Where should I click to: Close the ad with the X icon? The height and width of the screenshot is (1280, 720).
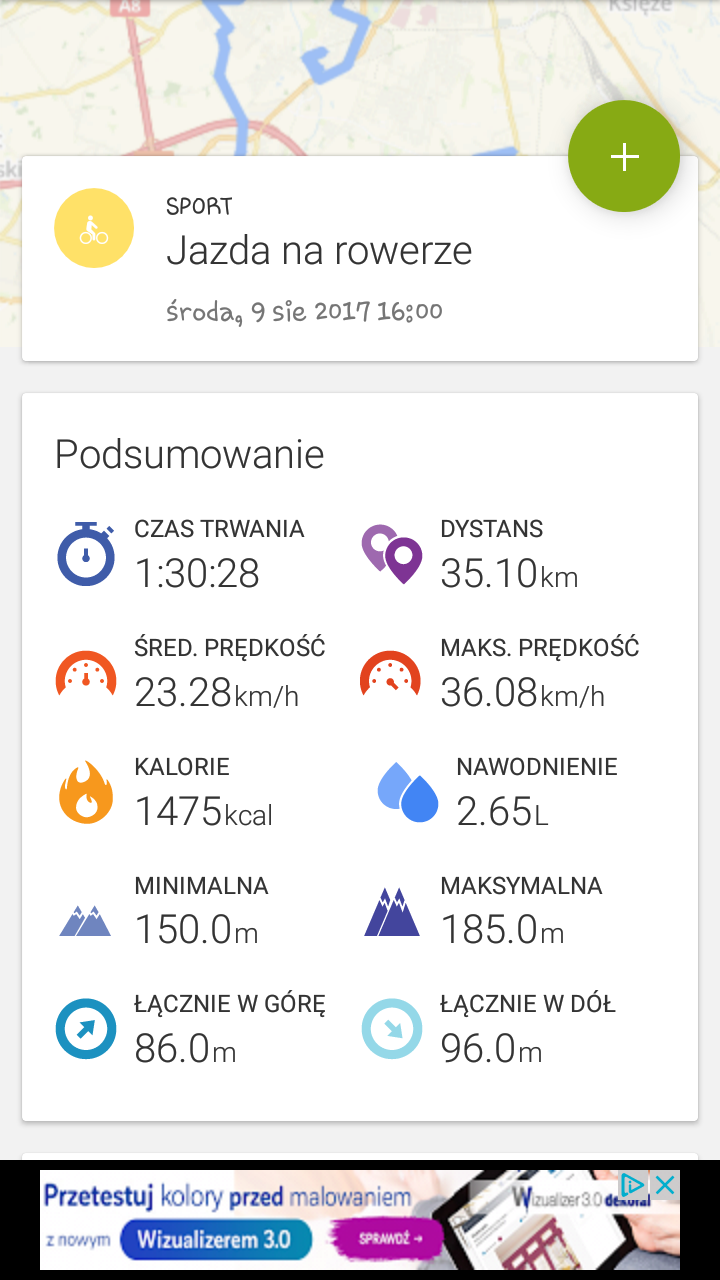click(665, 1185)
